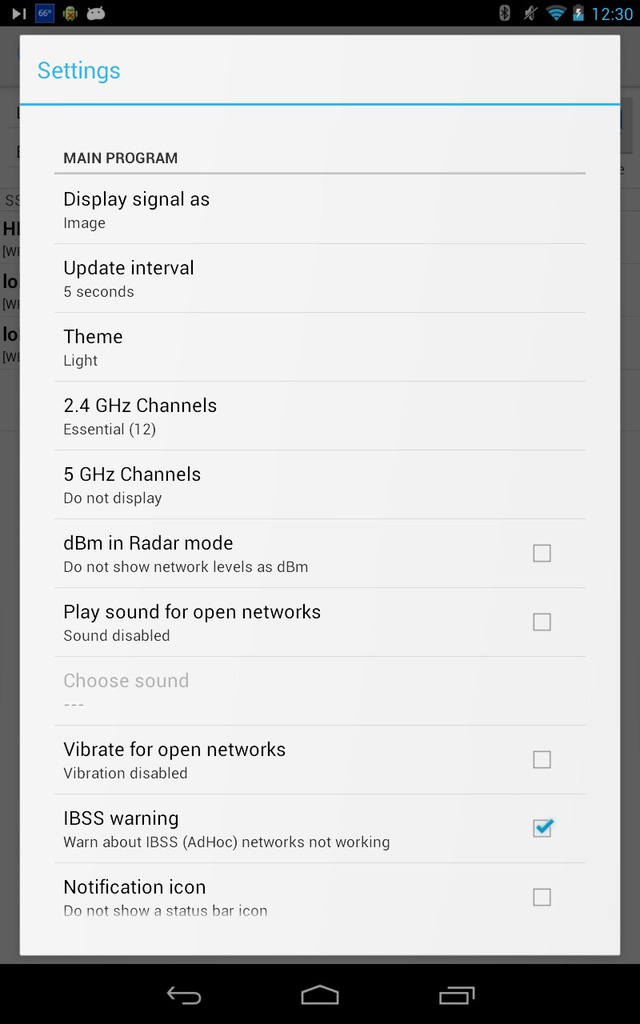Open the Display signal as setting
This screenshot has height=1024, width=640.
[320, 210]
